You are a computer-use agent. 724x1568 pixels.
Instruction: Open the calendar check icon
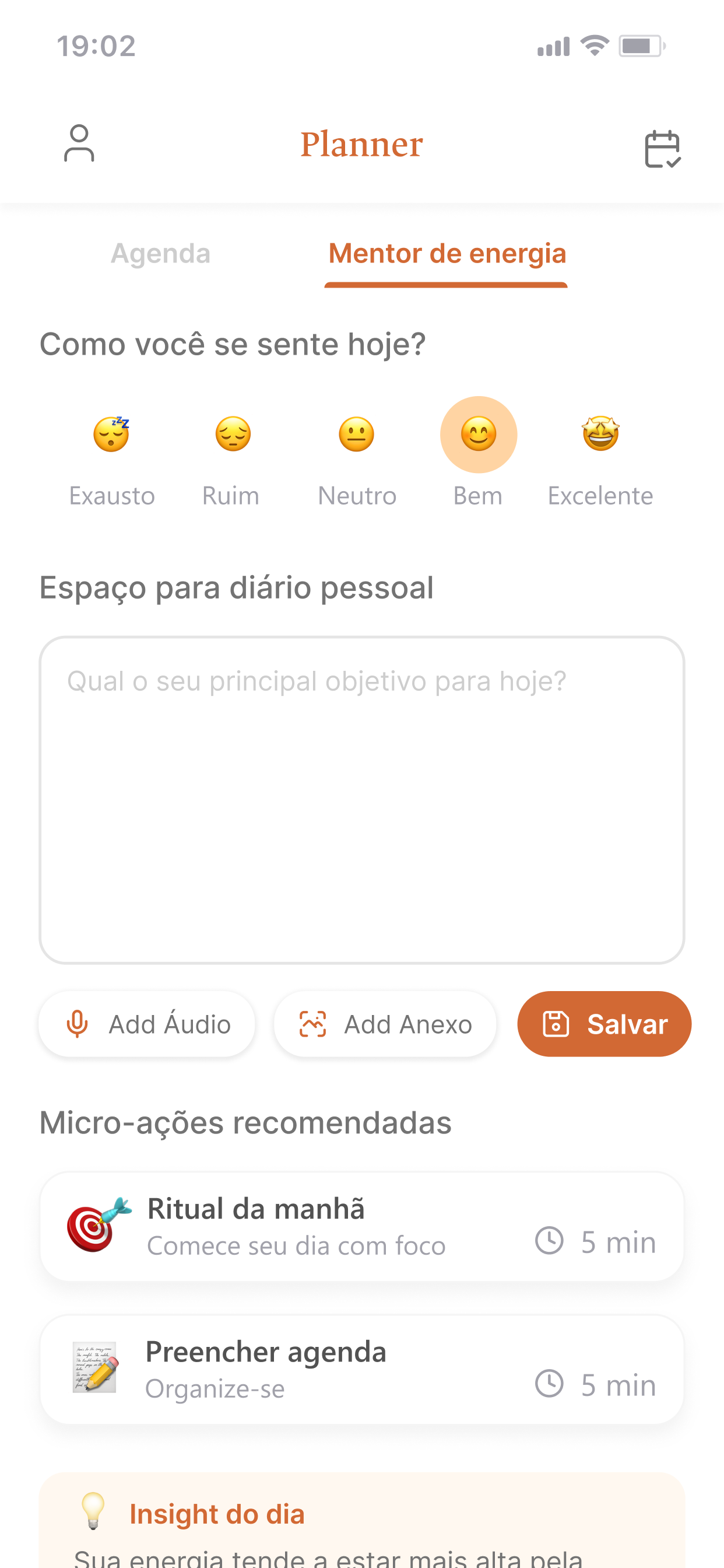[x=663, y=149]
